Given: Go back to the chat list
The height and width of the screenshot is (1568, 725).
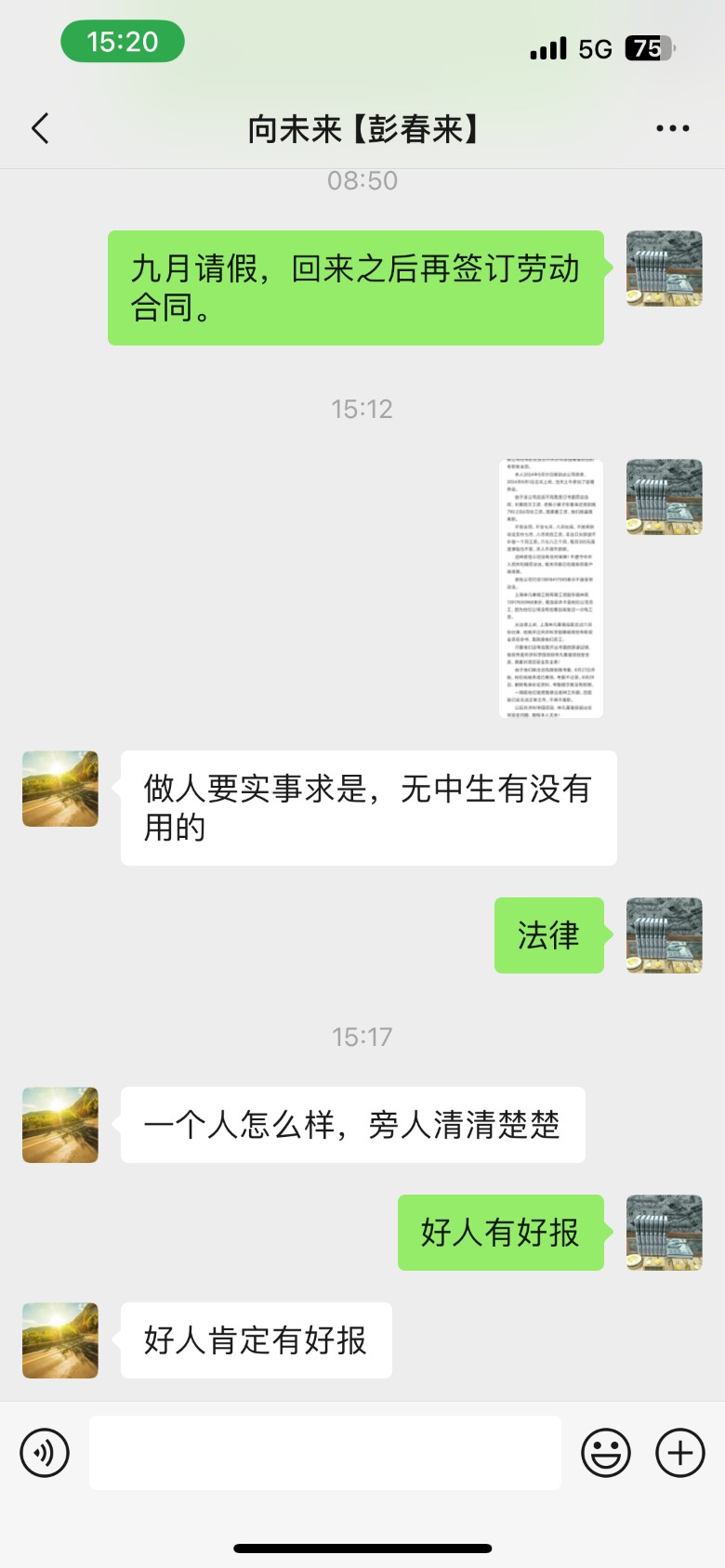Looking at the screenshot, I should [x=40, y=128].
